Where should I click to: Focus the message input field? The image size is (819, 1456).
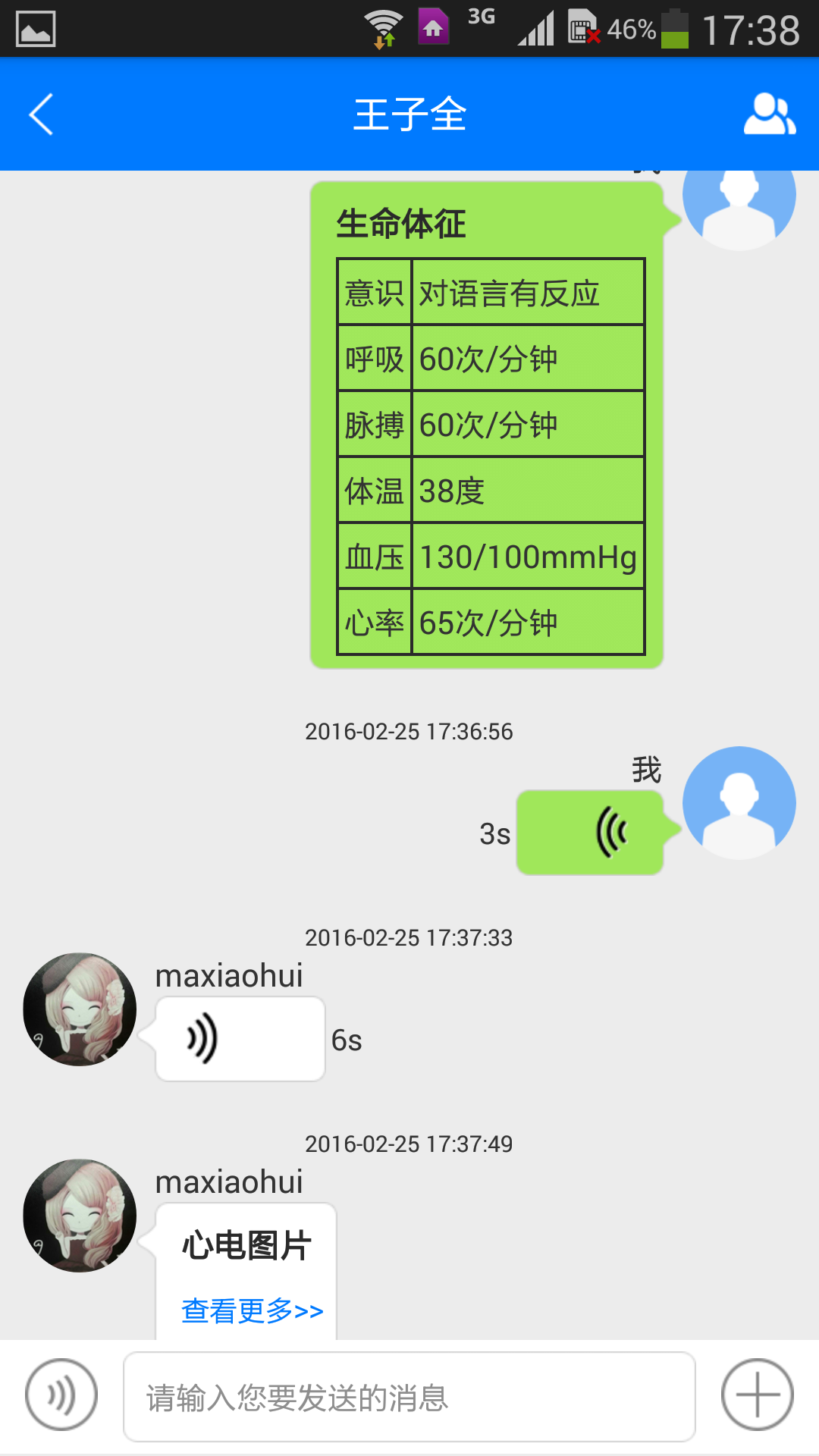coord(409,1397)
